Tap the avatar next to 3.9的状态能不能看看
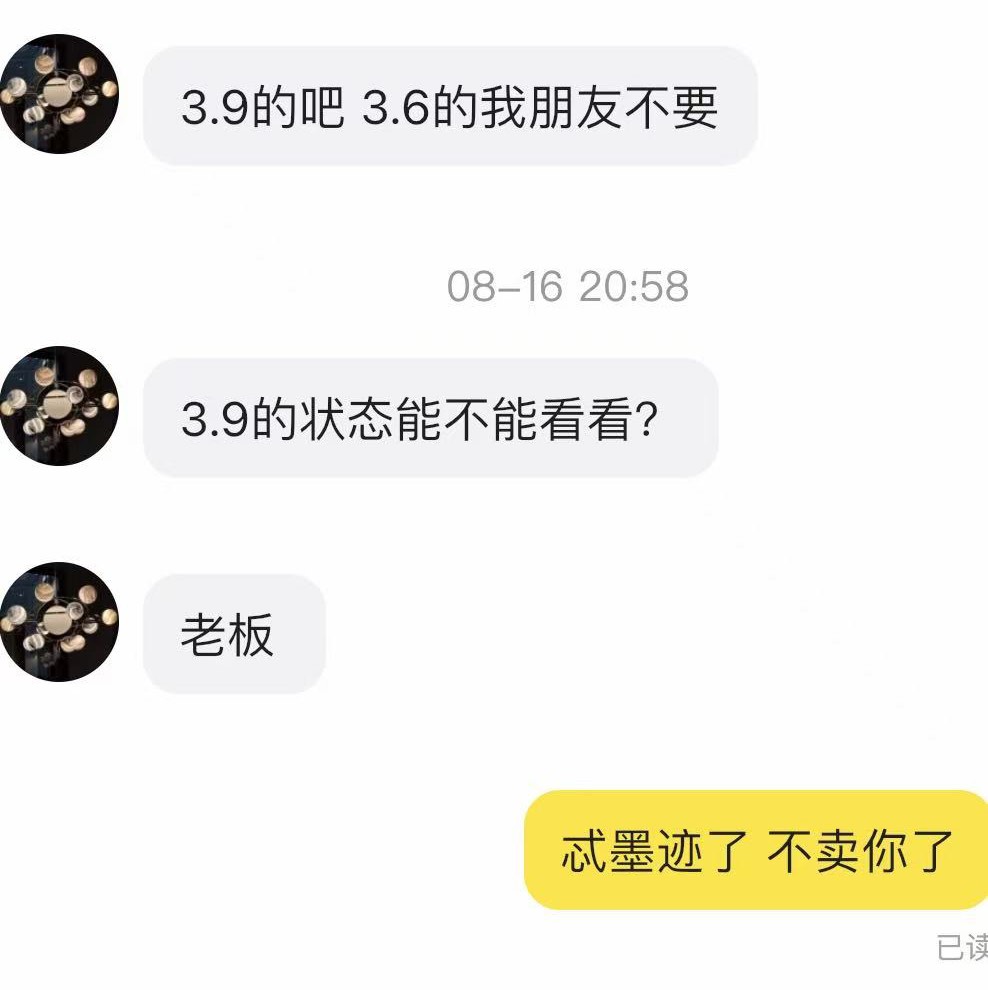Image resolution: width=988 pixels, height=990 pixels. pos(58,406)
